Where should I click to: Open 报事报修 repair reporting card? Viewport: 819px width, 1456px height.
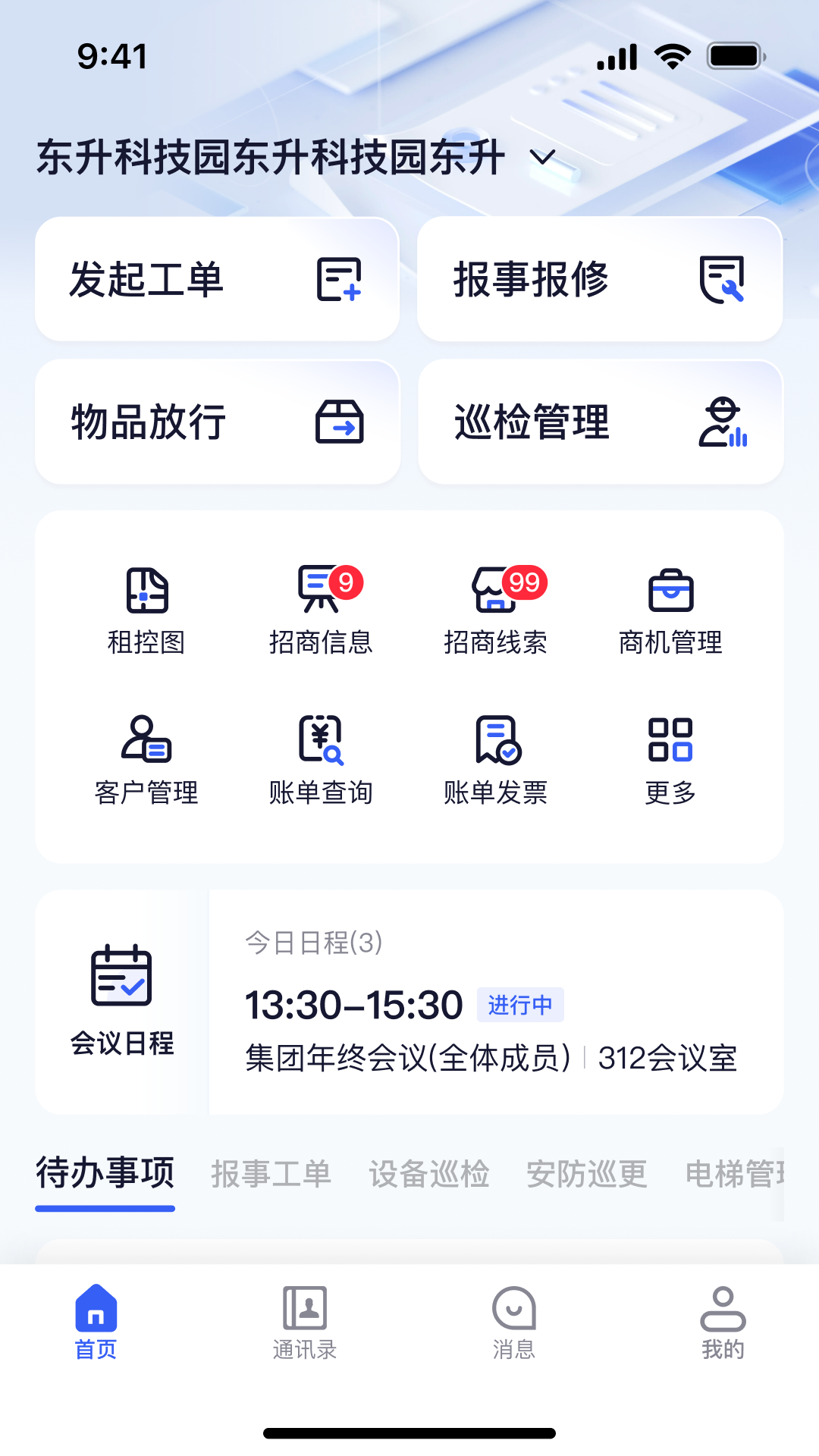(600, 278)
